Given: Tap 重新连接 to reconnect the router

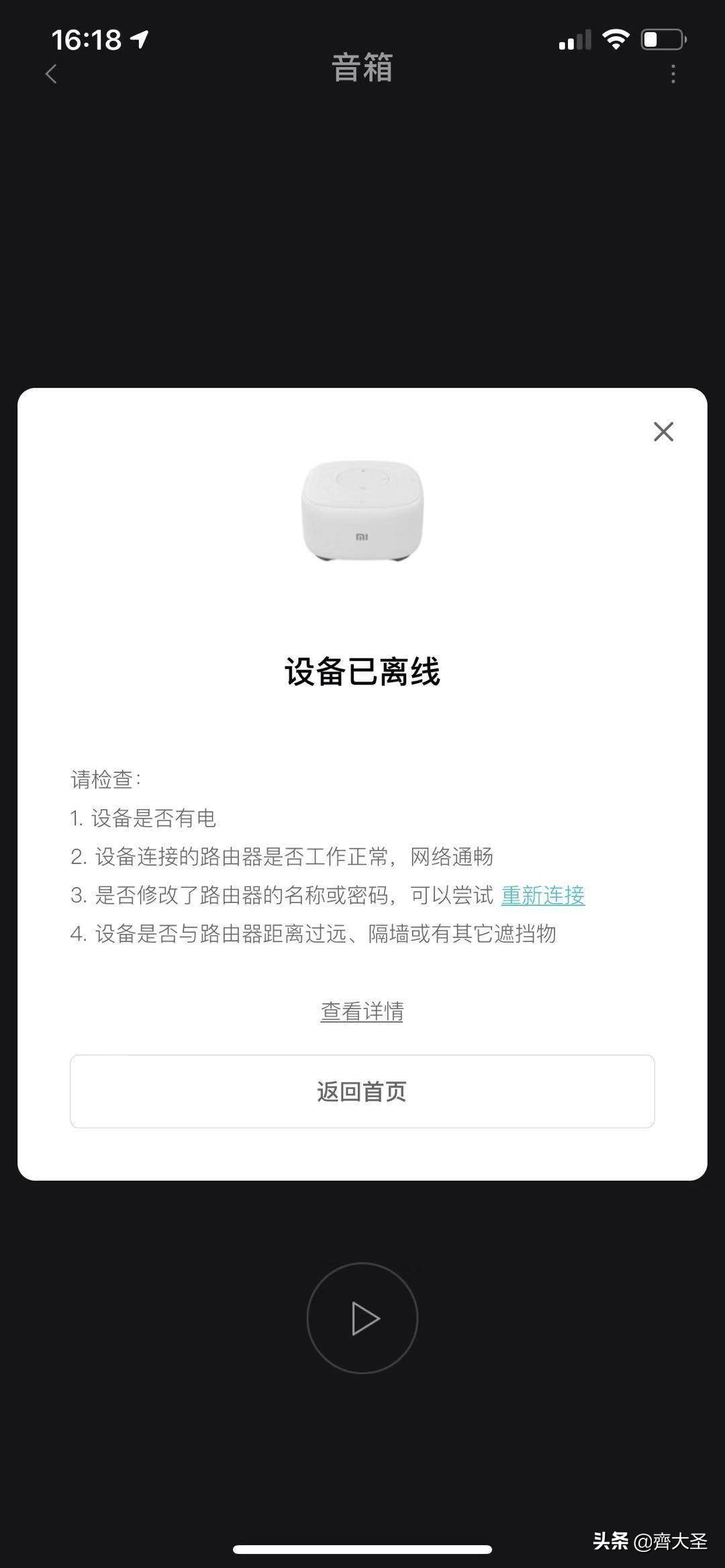Looking at the screenshot, I should pos(542,896).
